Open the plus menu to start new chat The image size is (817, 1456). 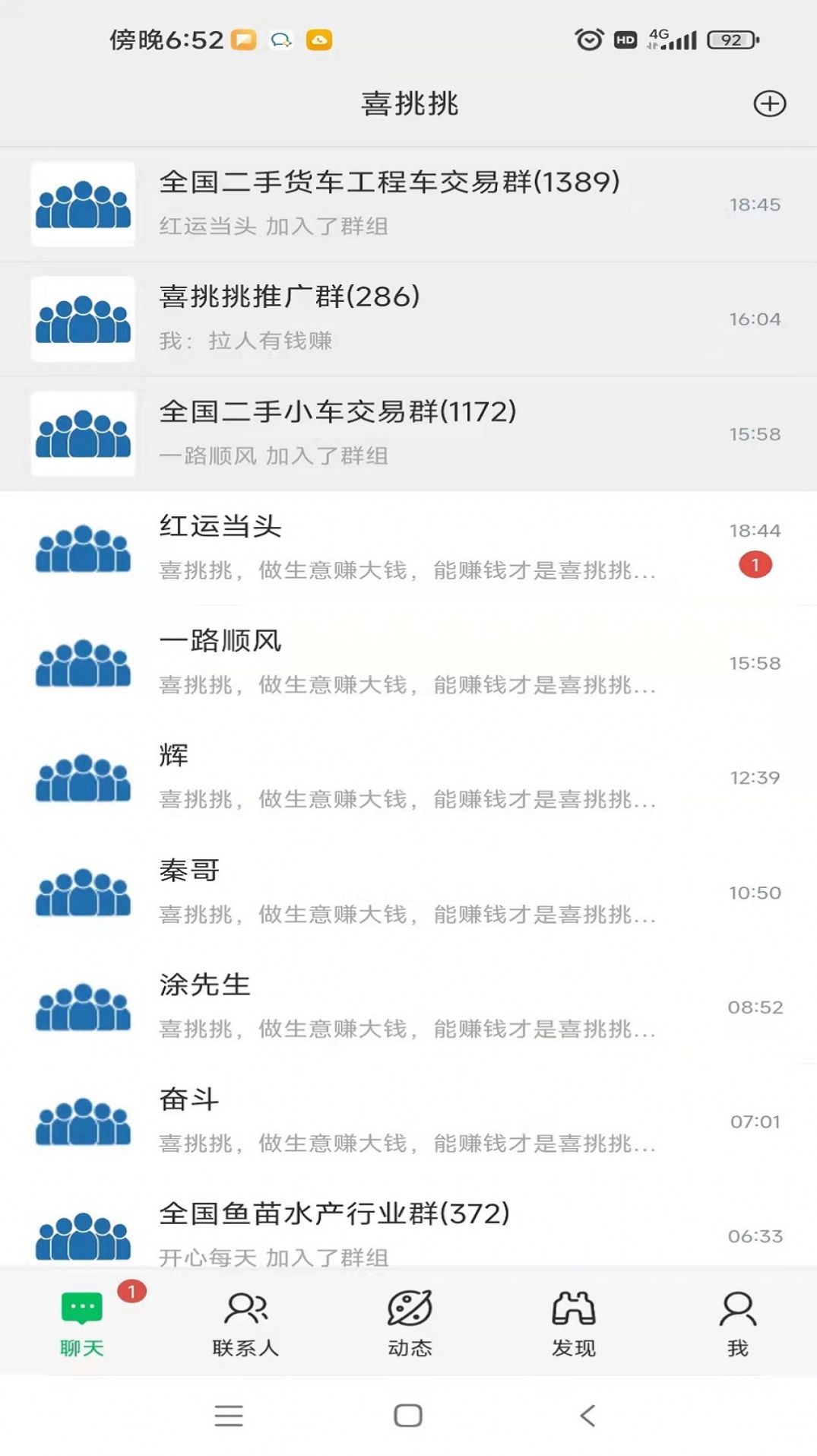(x=770, y=103)
